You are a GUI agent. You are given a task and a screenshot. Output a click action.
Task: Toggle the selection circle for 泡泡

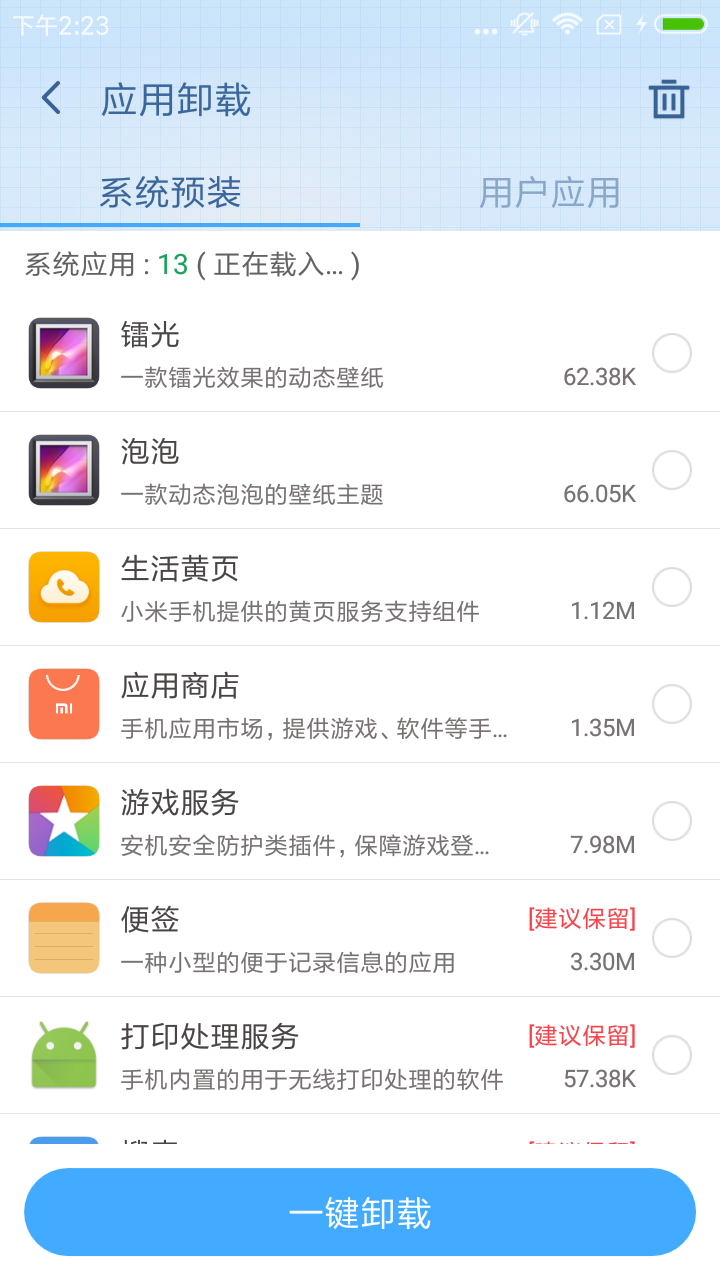[671, 470]
